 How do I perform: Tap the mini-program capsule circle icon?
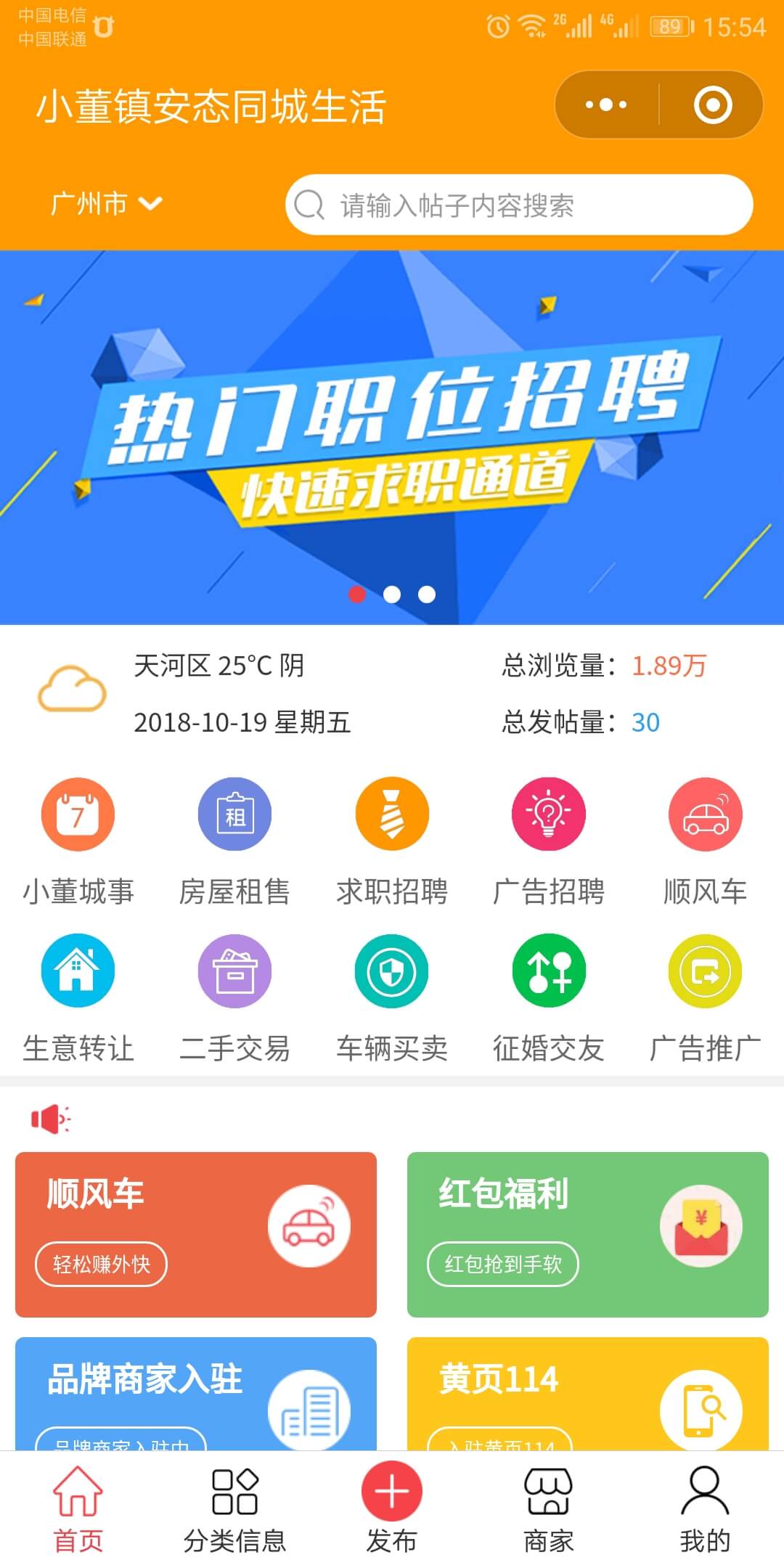coord(712,105)
